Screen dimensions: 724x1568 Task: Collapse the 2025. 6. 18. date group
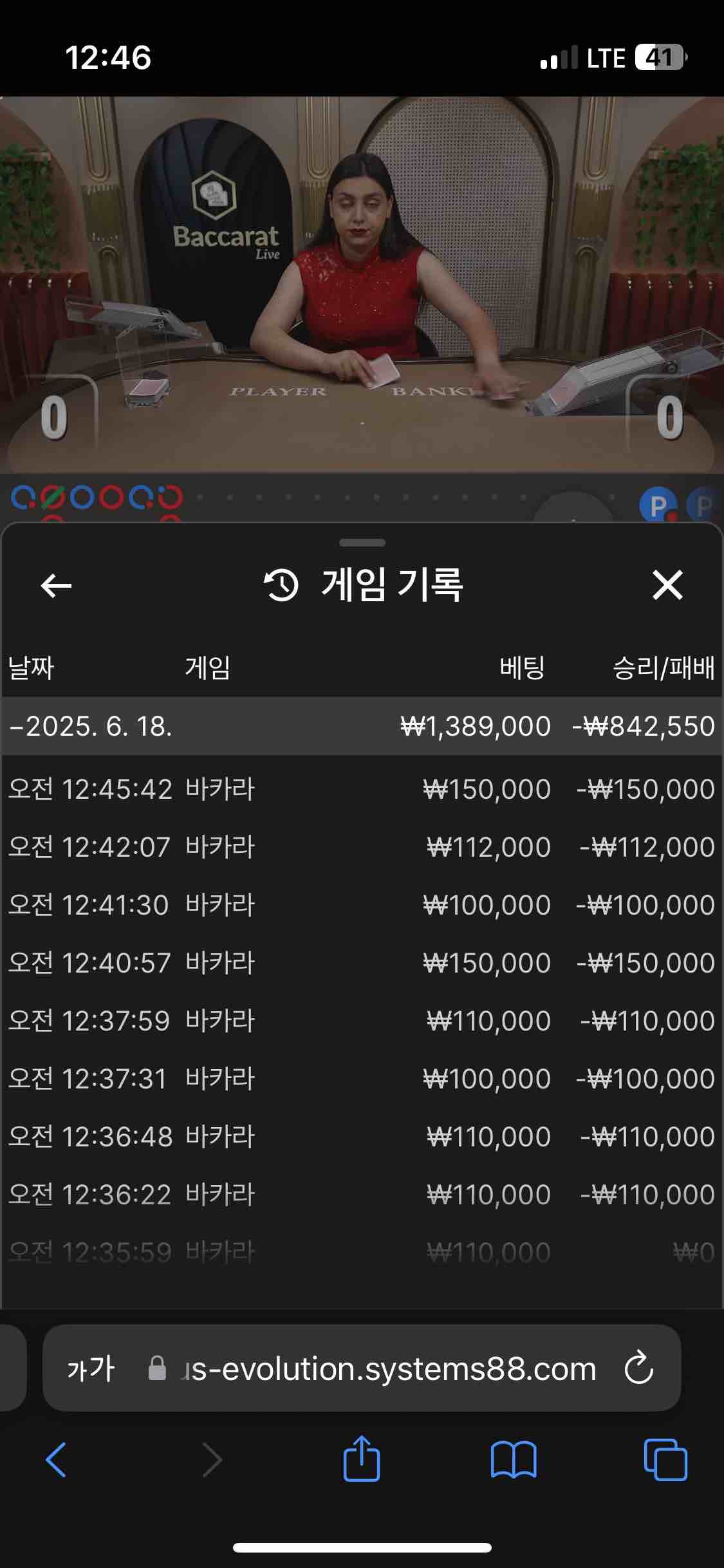point(90,726)
